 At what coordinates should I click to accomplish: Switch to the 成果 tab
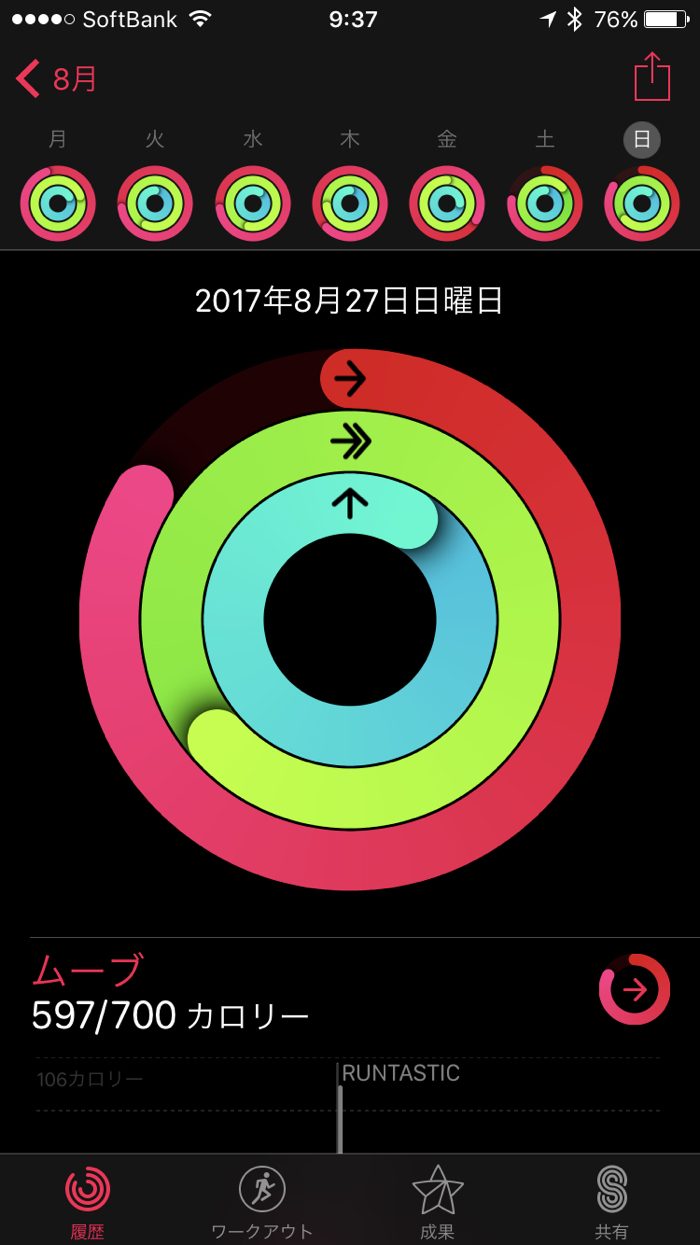pos(437,1200)
